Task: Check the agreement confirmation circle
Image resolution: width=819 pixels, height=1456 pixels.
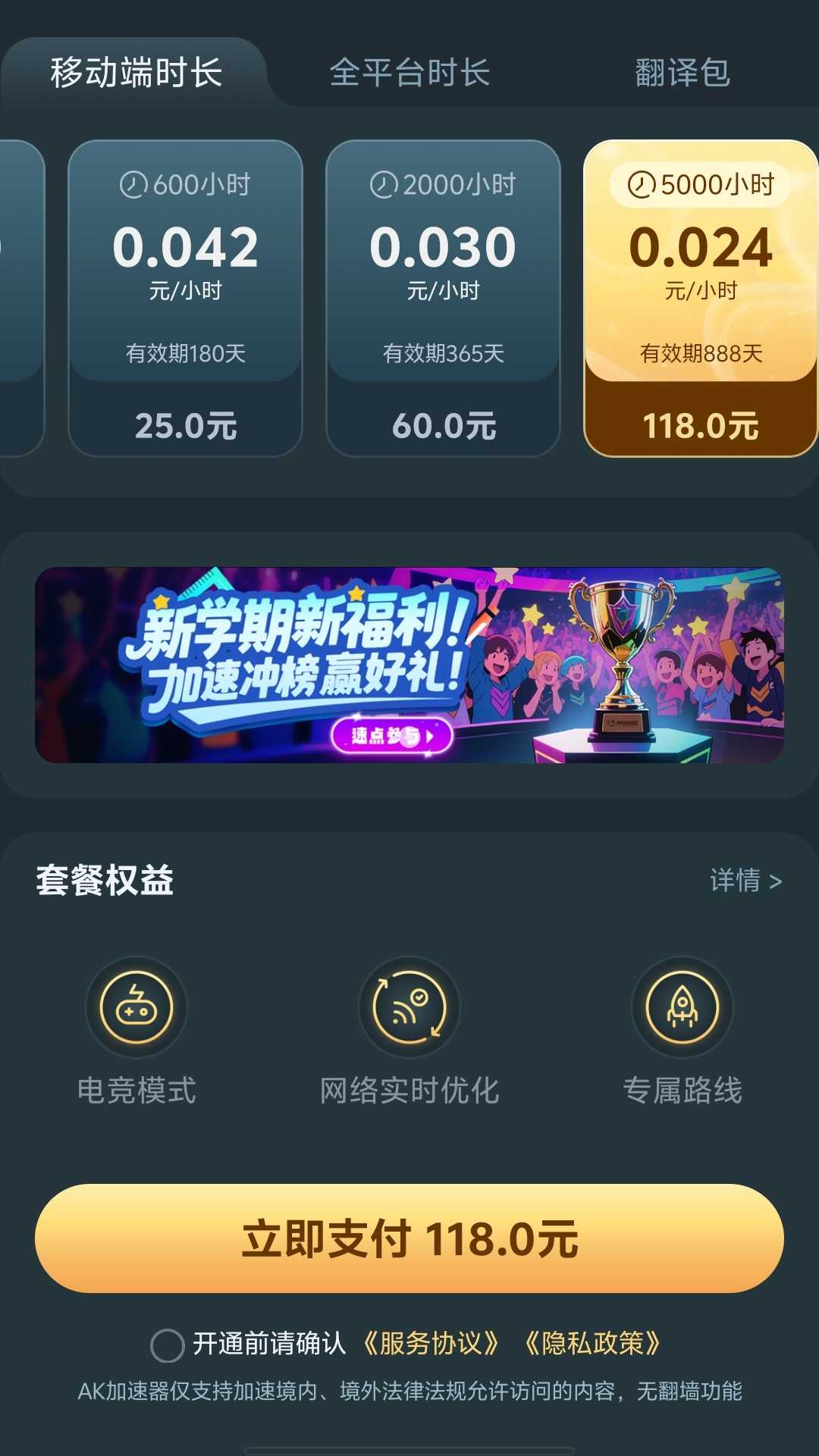Action: point(168,1345)
